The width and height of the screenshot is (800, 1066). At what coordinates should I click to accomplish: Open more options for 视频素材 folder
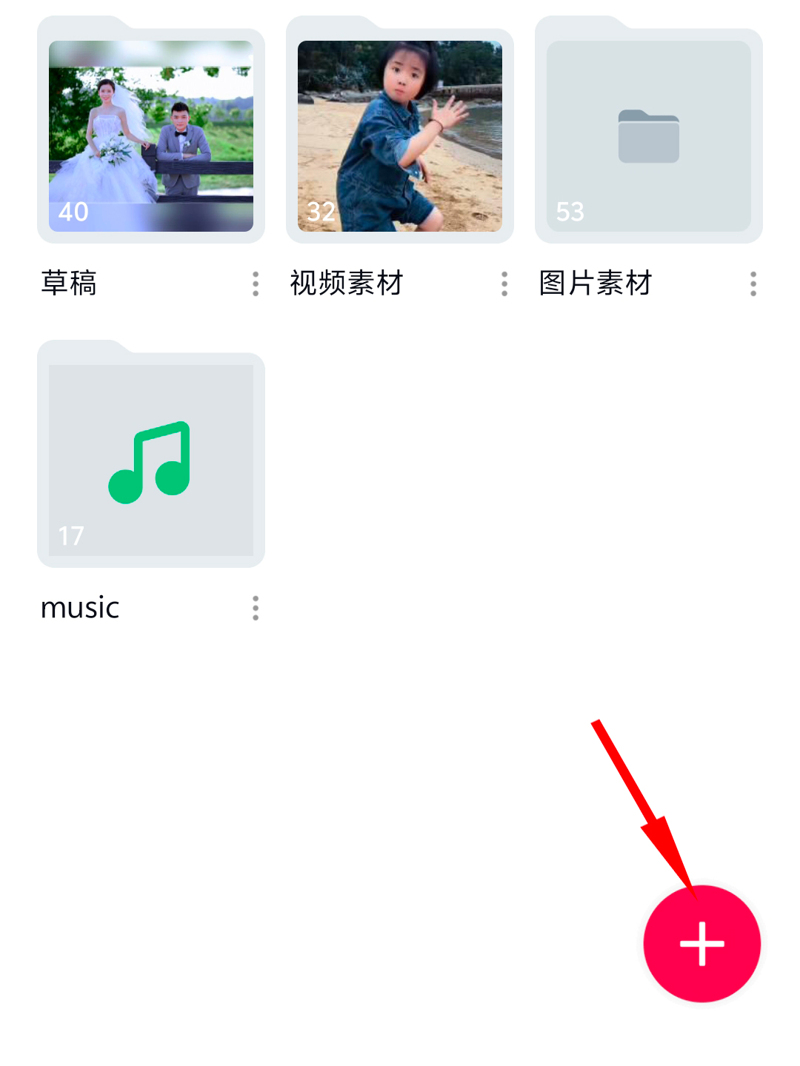(x=505, y=284)
